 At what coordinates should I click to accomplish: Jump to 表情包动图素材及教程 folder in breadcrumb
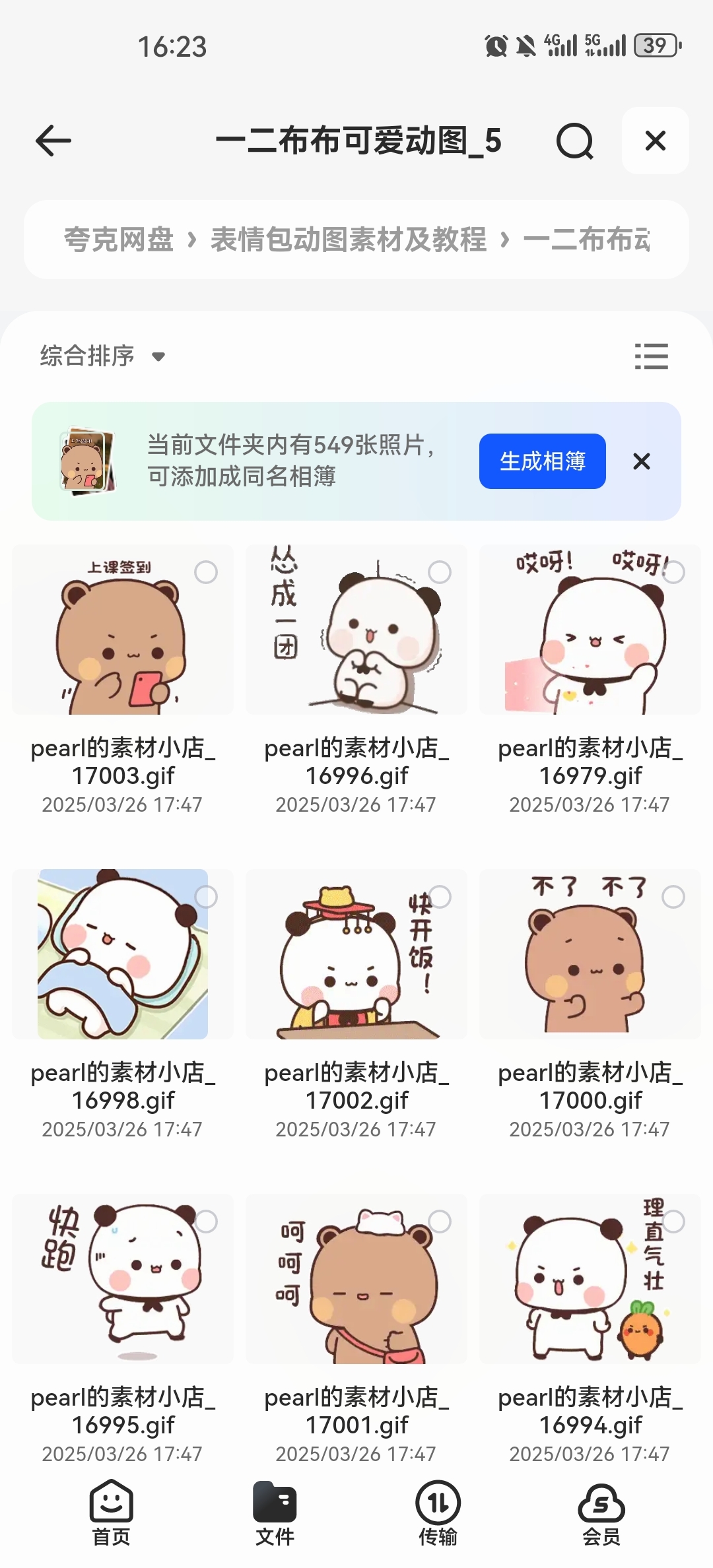click(349, 240)
